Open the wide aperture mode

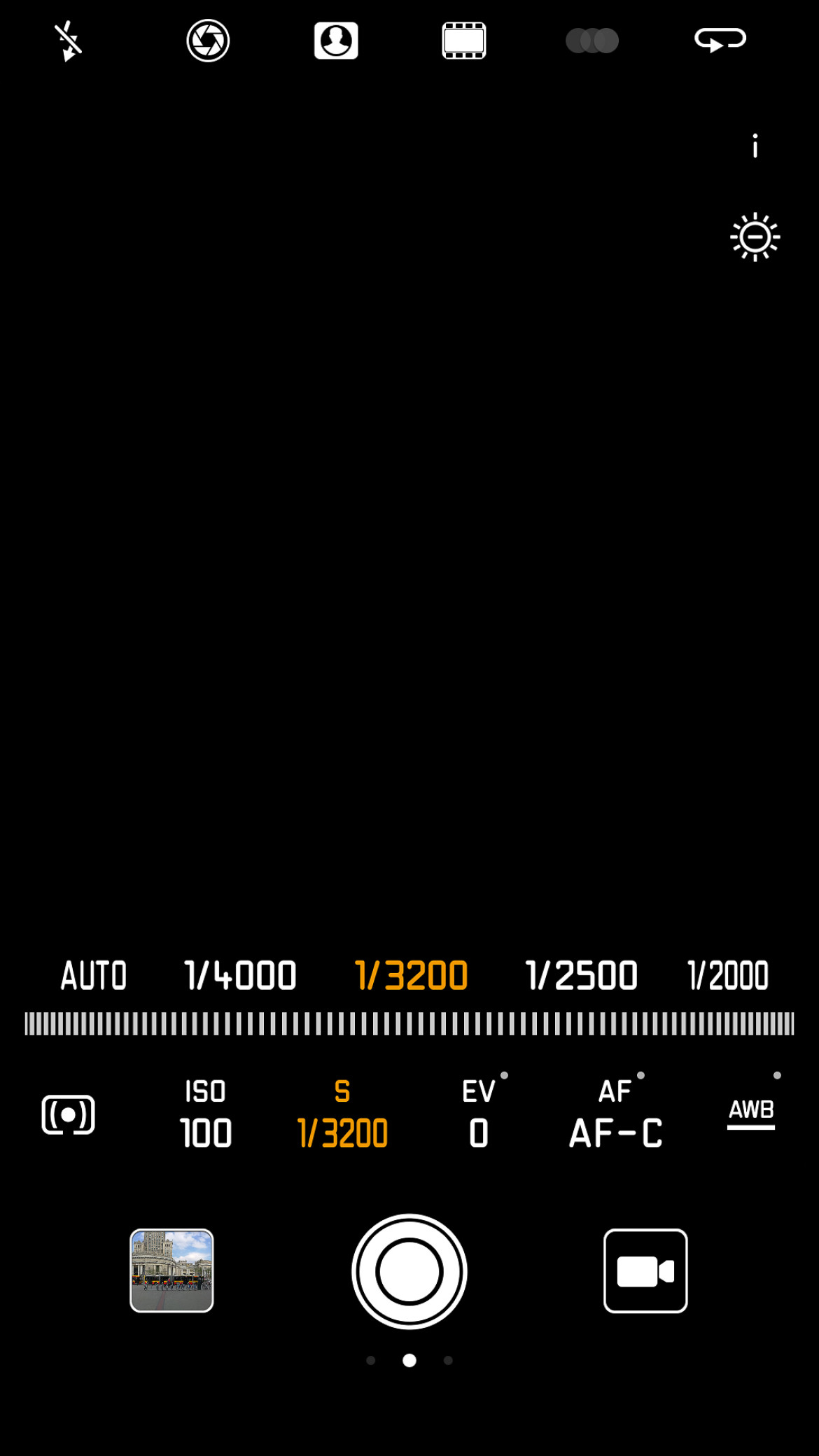[x=208, y=41]
